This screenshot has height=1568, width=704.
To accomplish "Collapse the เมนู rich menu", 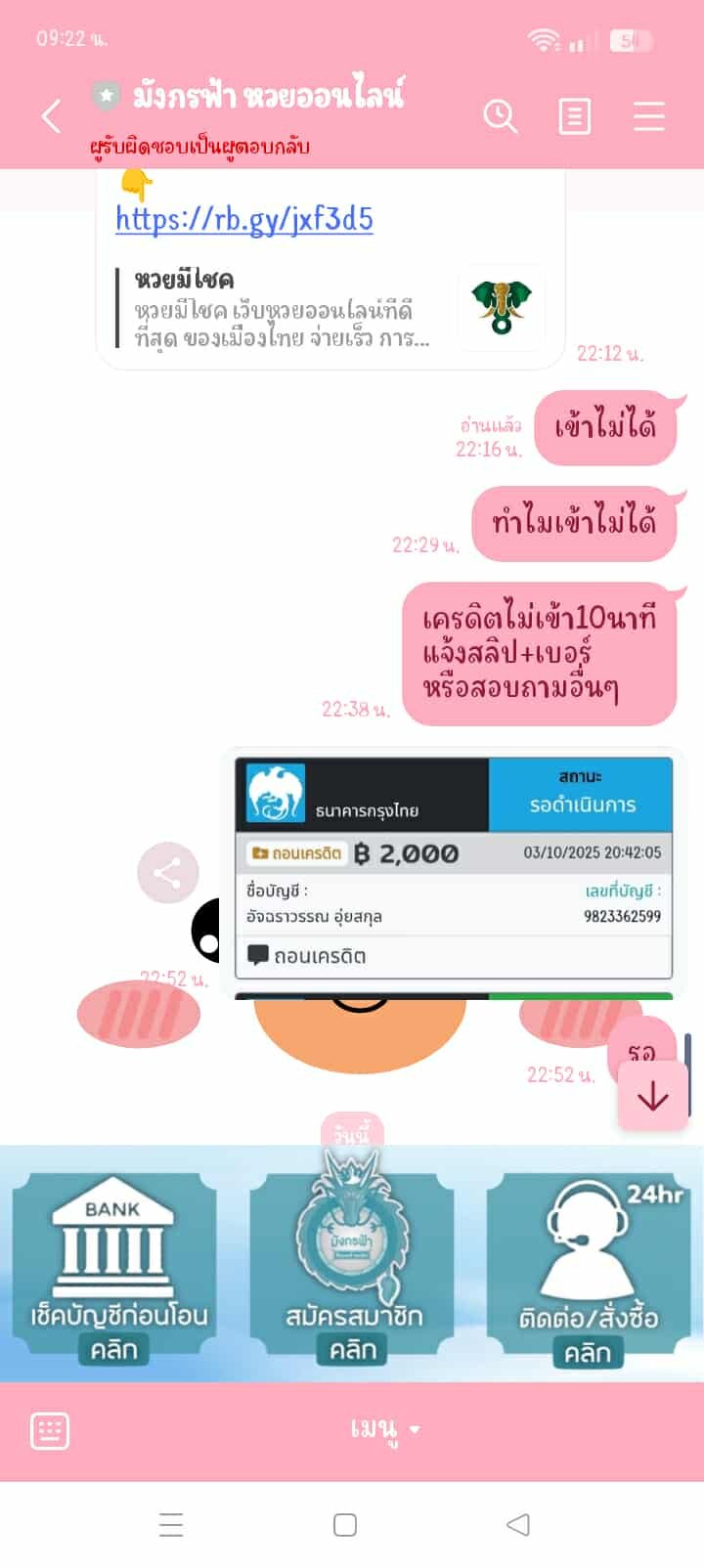I will point(383,1430).
